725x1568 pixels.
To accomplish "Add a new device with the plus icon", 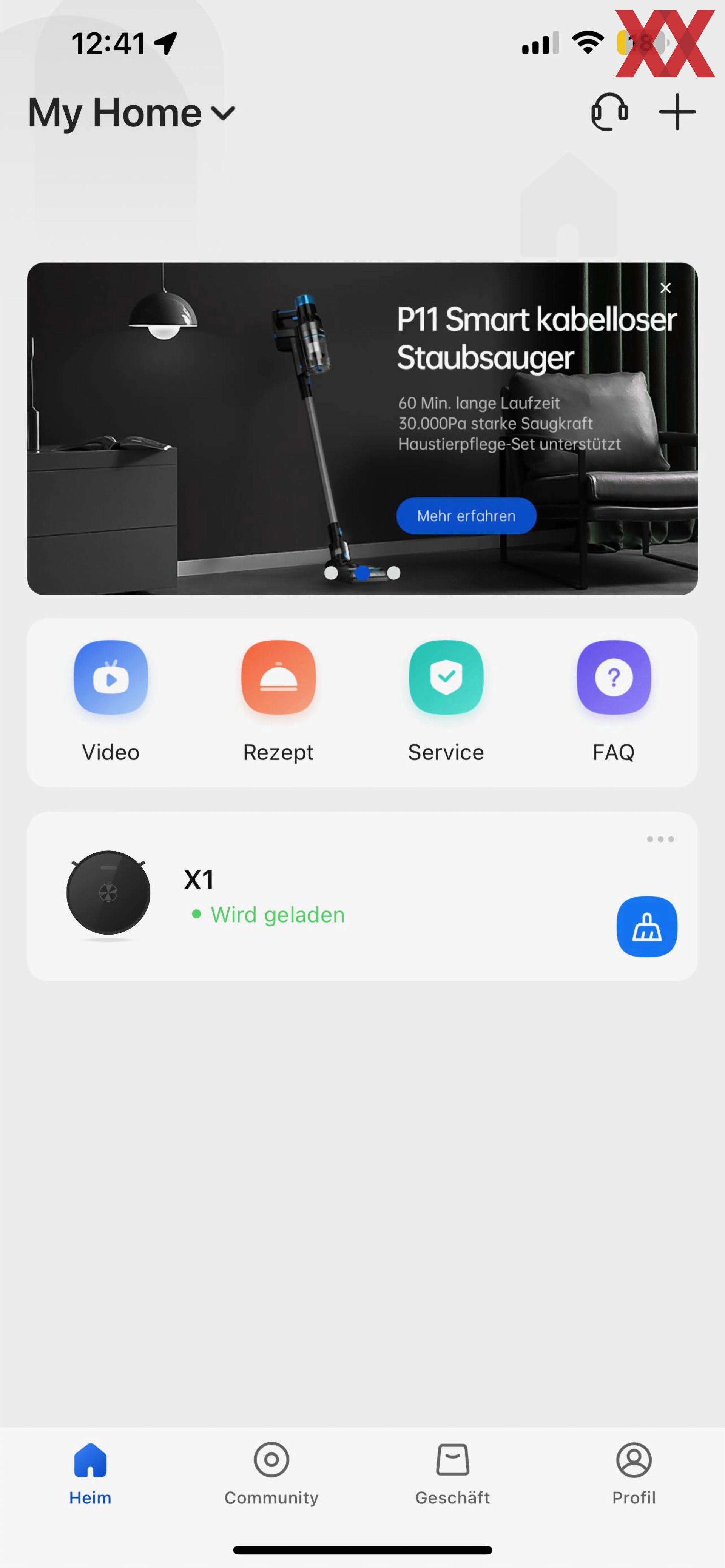I will click(x=677, y=112).
